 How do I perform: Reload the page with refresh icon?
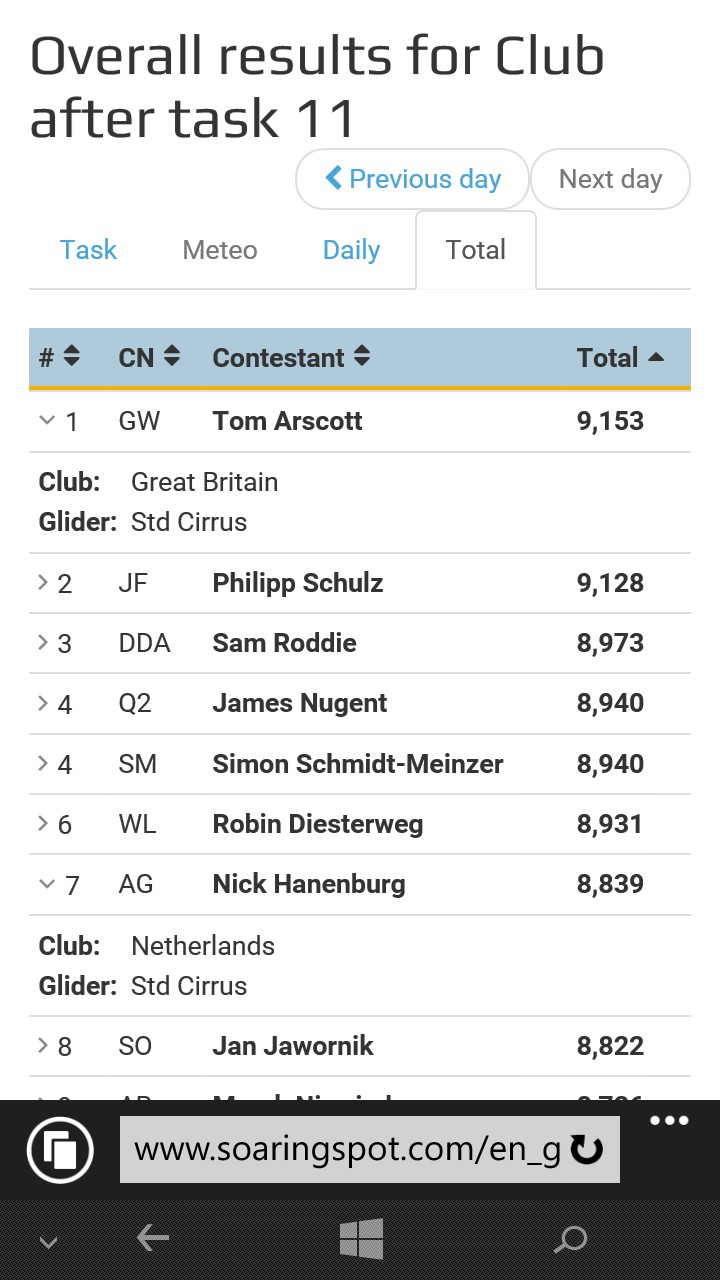point(587,1149)
